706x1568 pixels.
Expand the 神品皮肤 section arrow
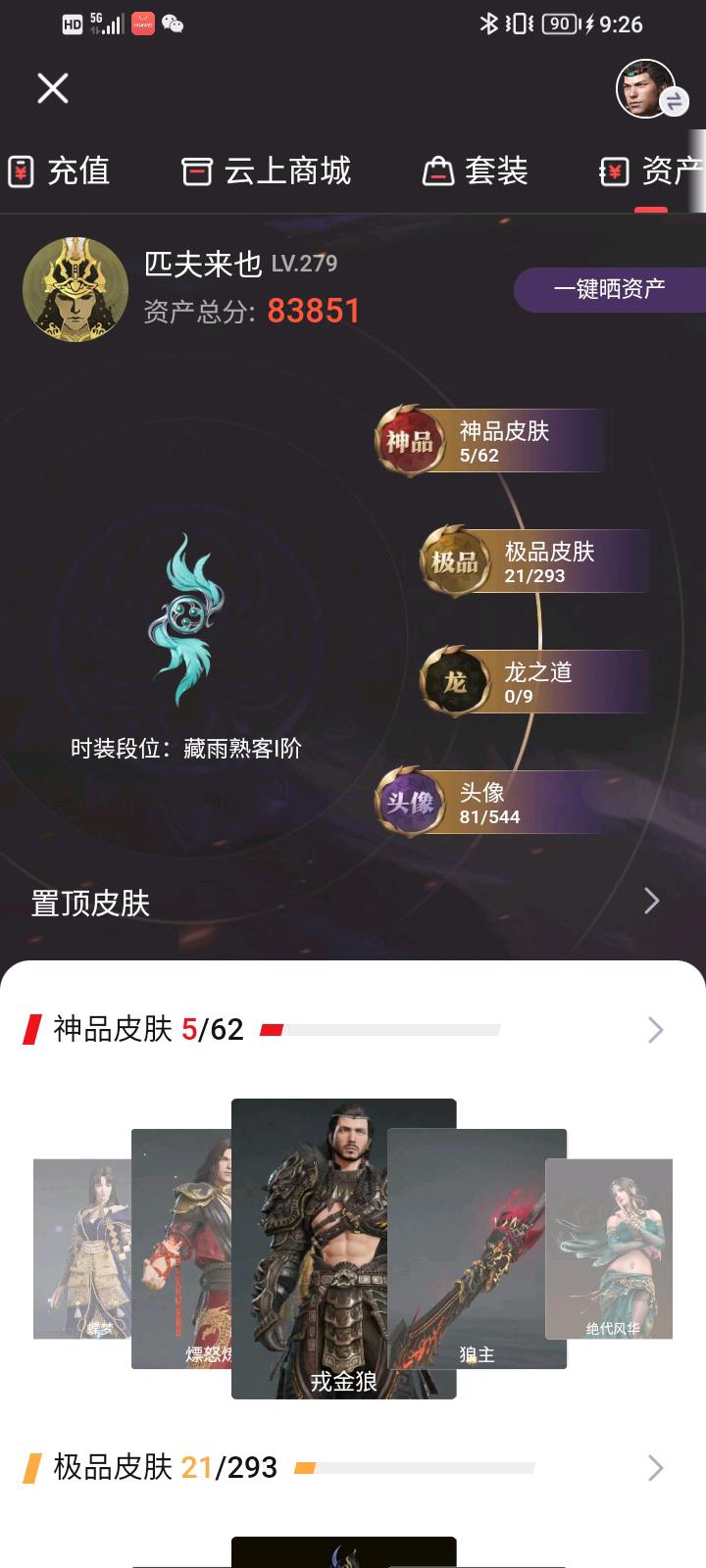[655, 1030]
